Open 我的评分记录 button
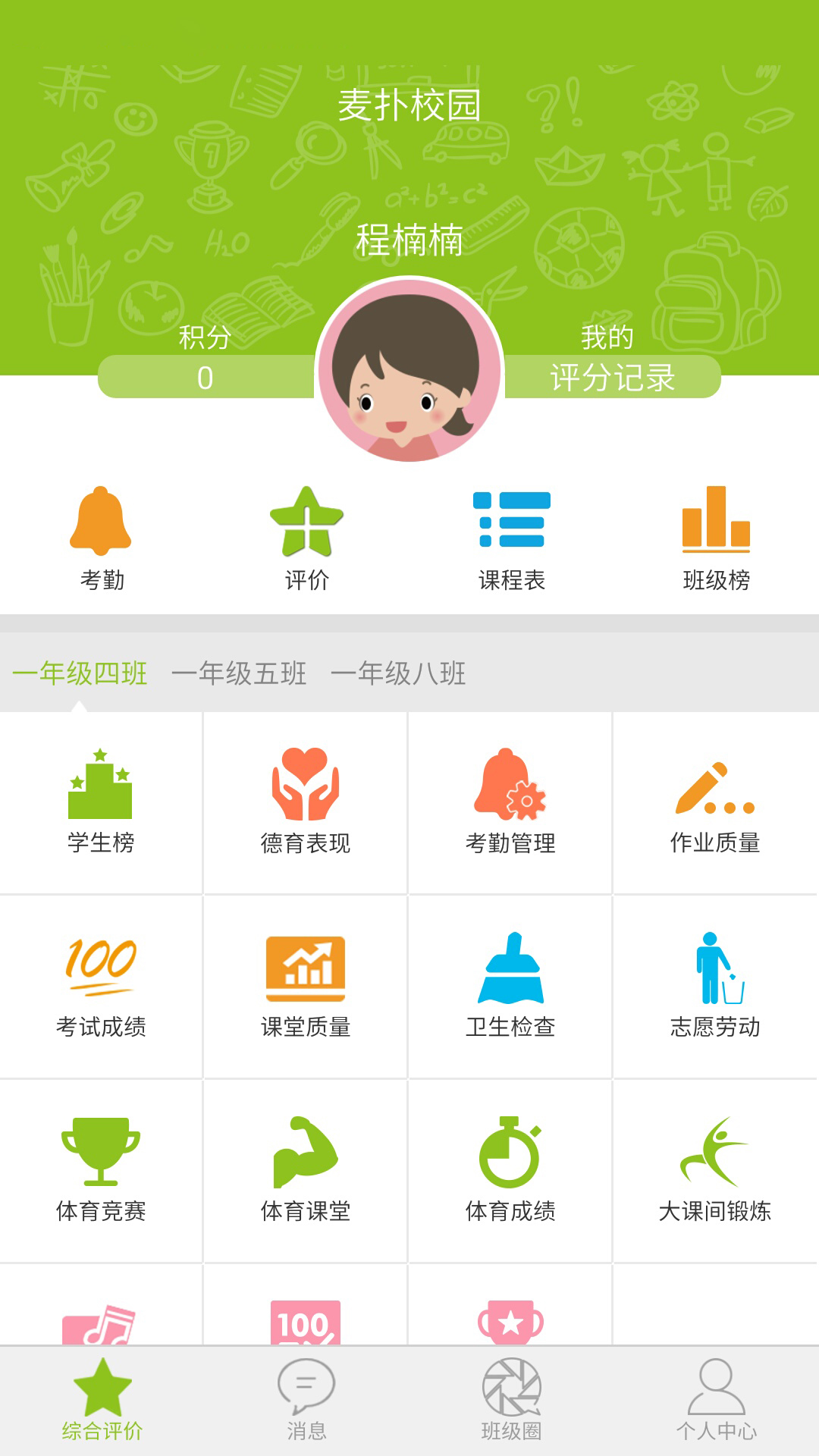The image size is (819, 1456). (x=612, y=376)
